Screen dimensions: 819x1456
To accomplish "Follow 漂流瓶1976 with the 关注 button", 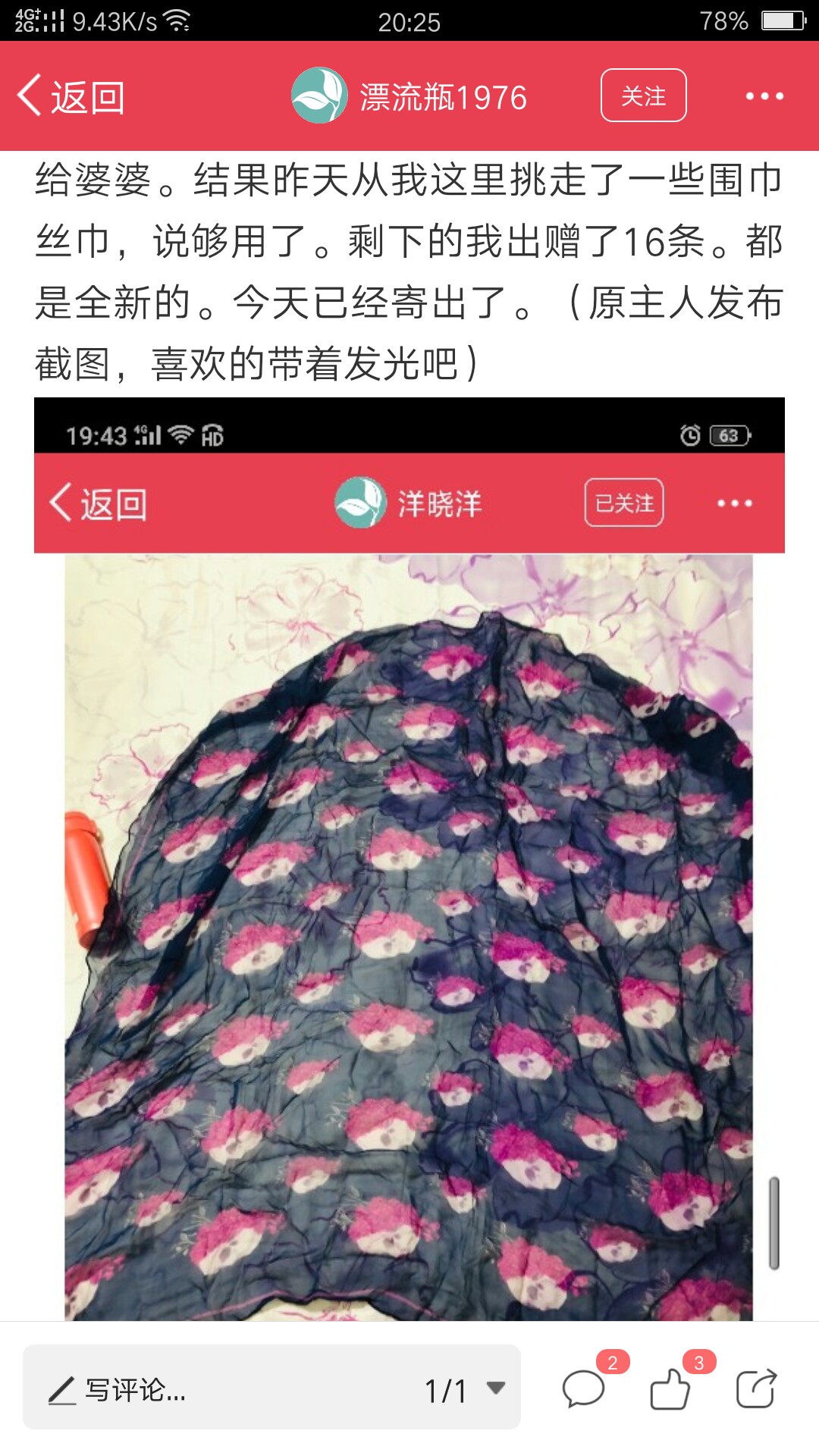I will 643,96.
